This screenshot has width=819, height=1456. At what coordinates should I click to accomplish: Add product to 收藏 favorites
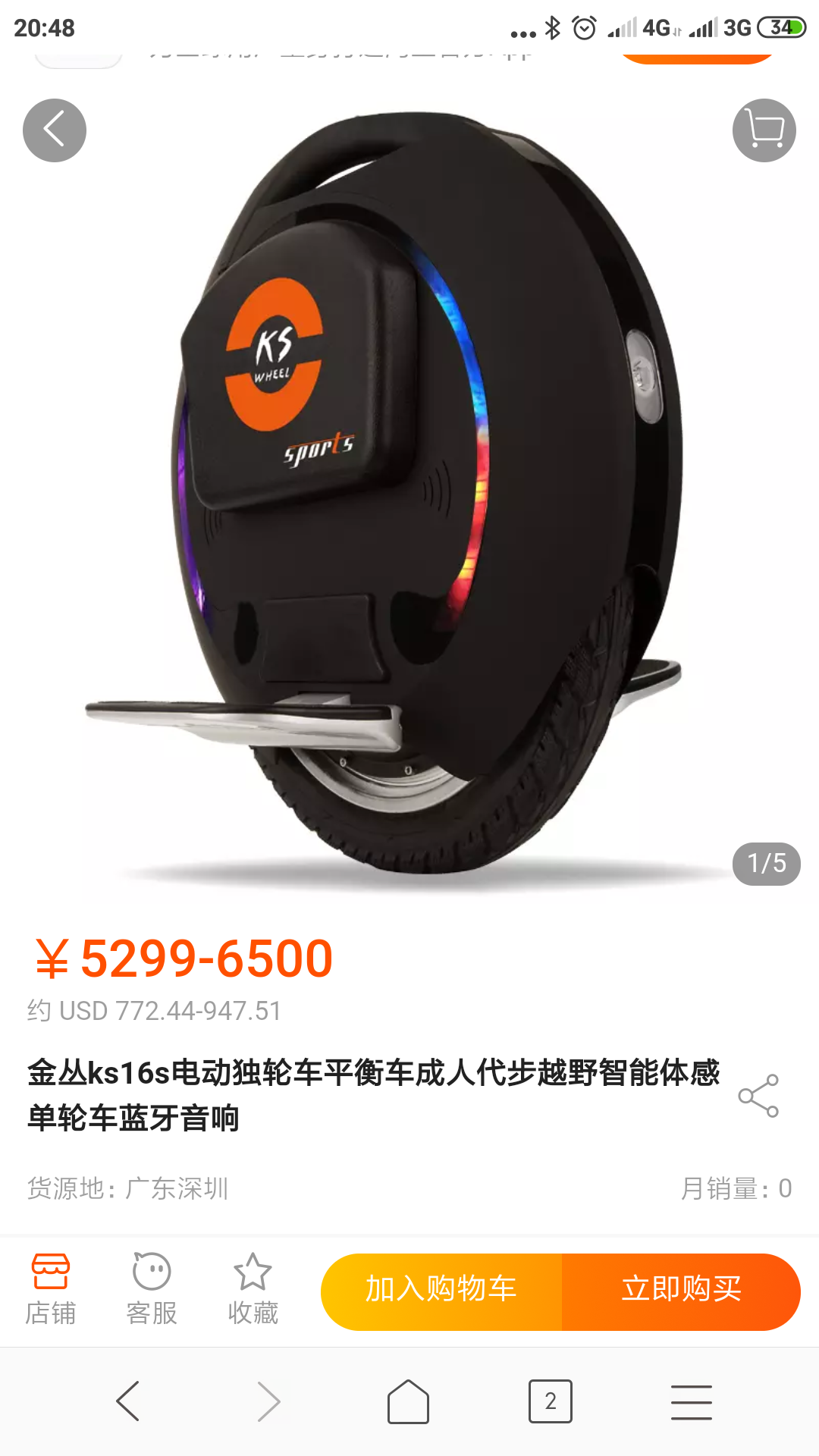pyautogui.click(x=253, y=1290)
